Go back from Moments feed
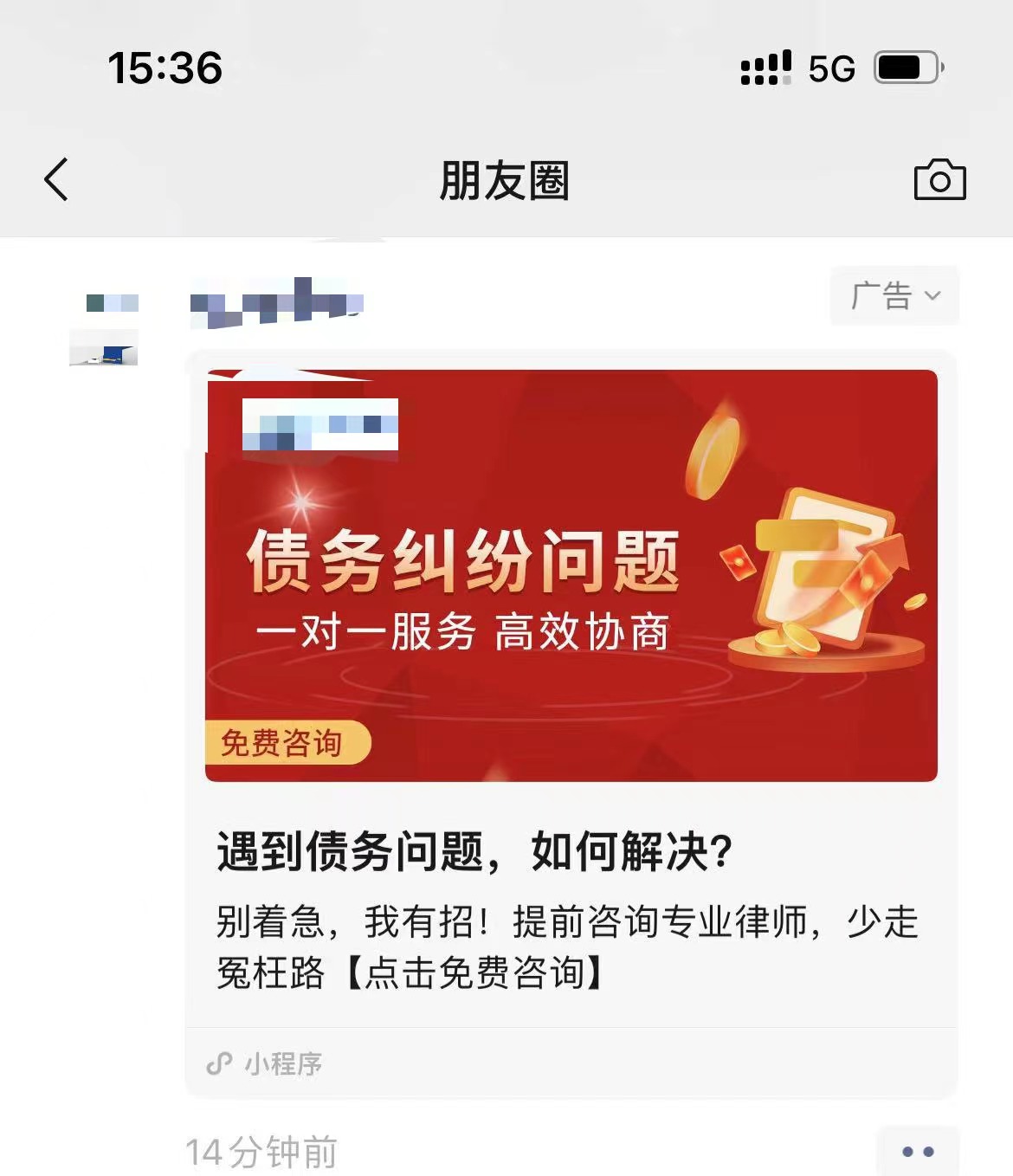 57,180
